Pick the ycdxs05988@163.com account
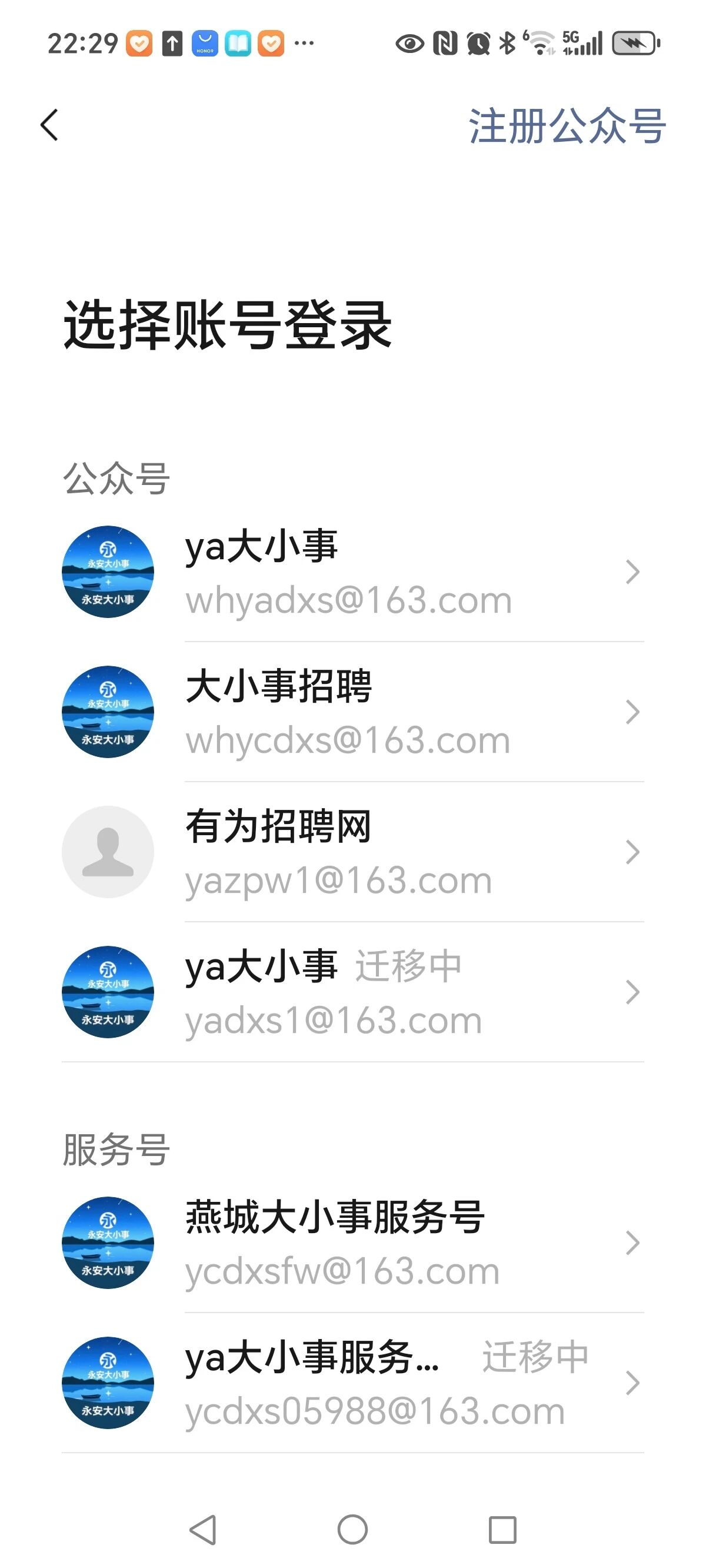 tap(353, 1383)
